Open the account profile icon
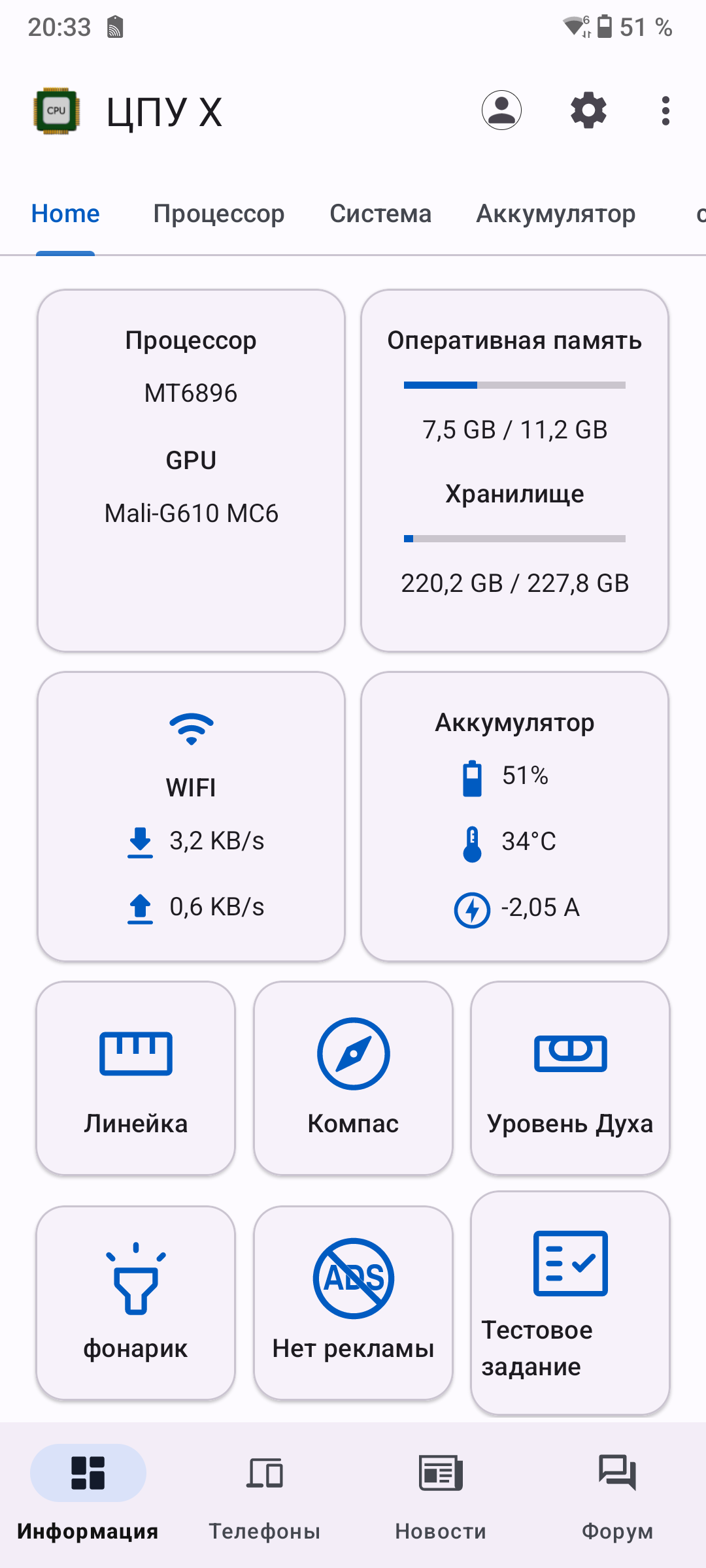Image resolution: width=706 pixels, height=1568 pixels. (x=501, y=110)
